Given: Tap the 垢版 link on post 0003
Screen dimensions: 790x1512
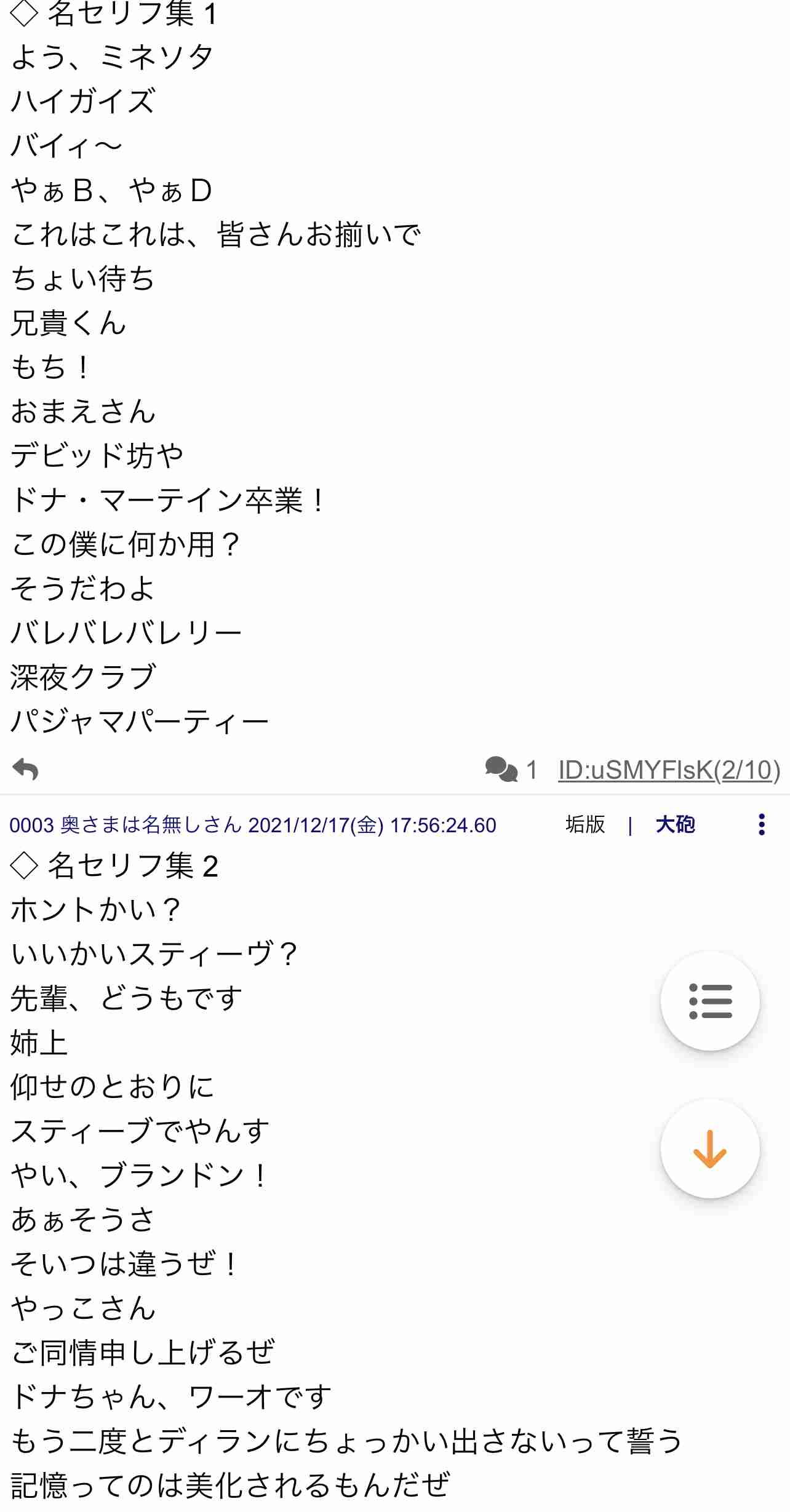Looking at the screenshot, I should (586, 824).
